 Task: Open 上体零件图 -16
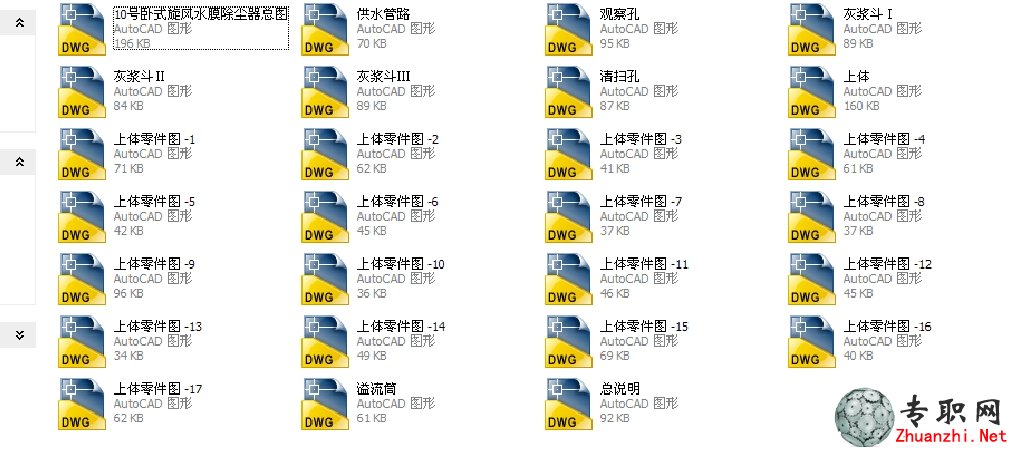812,341
